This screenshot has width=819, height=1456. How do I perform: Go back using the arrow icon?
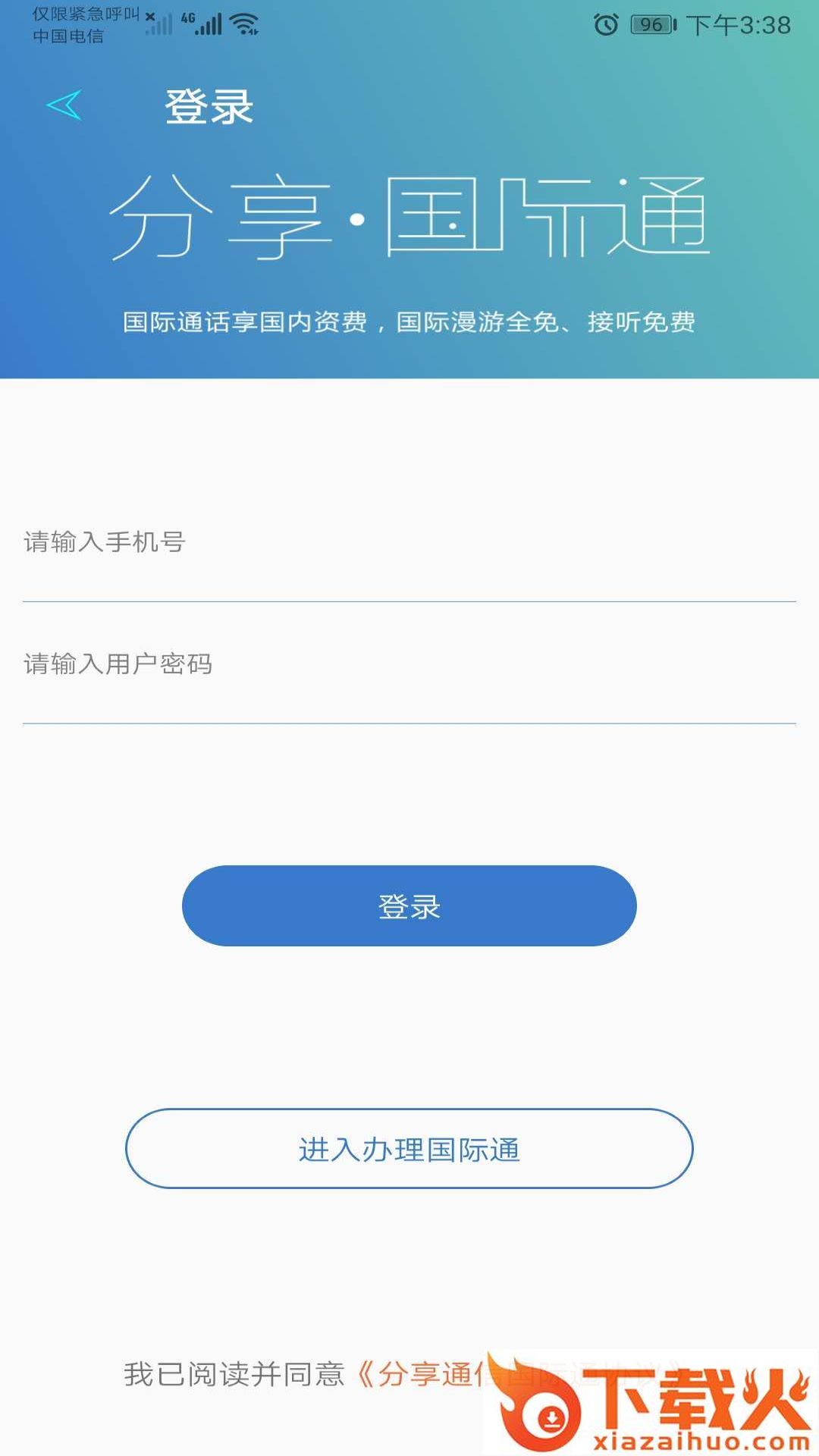tap(64, 105)
